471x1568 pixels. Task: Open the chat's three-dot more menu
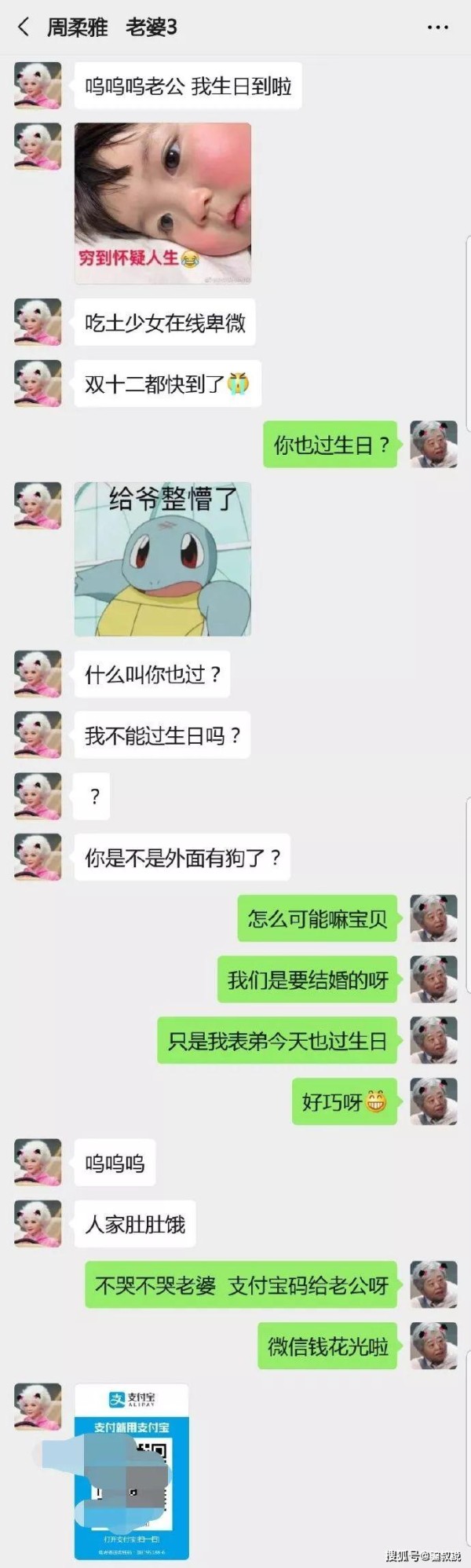437,27
